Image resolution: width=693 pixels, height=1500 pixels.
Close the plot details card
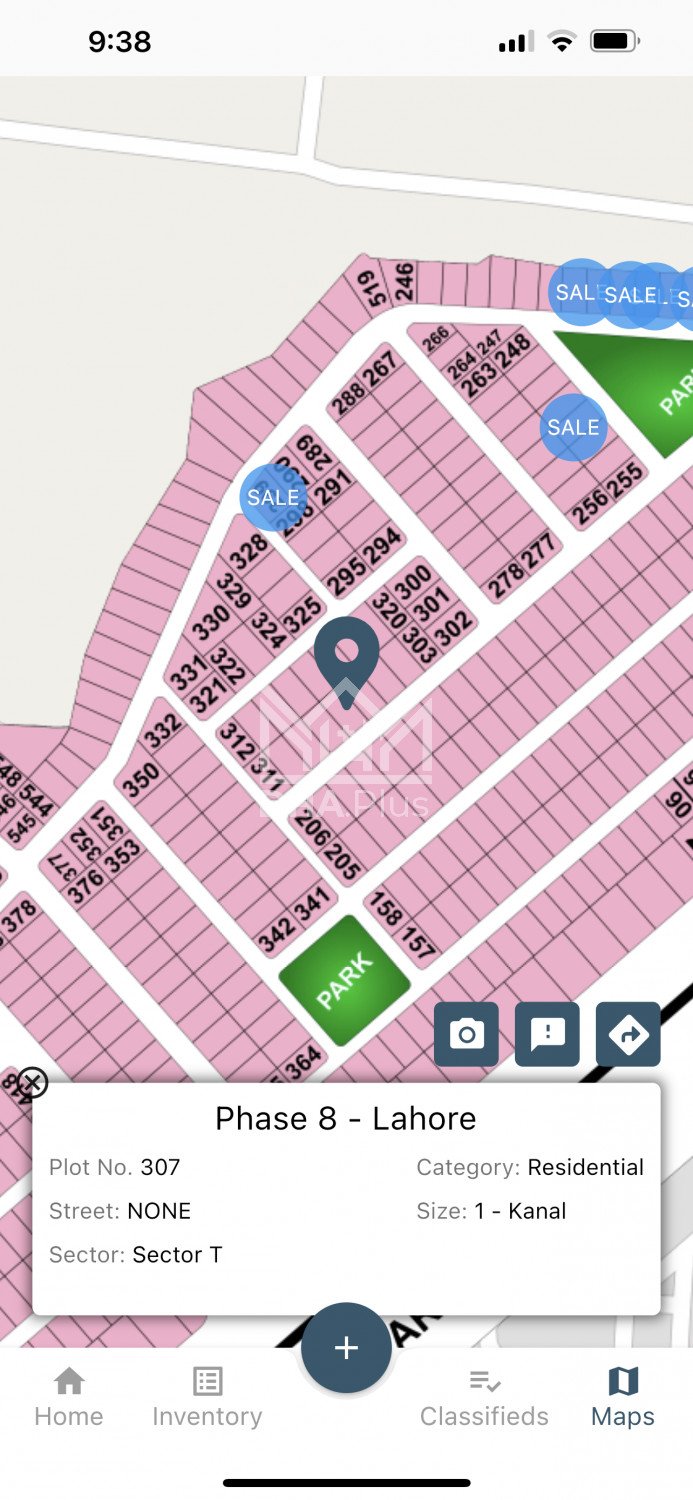click(x=33, y=1082)
